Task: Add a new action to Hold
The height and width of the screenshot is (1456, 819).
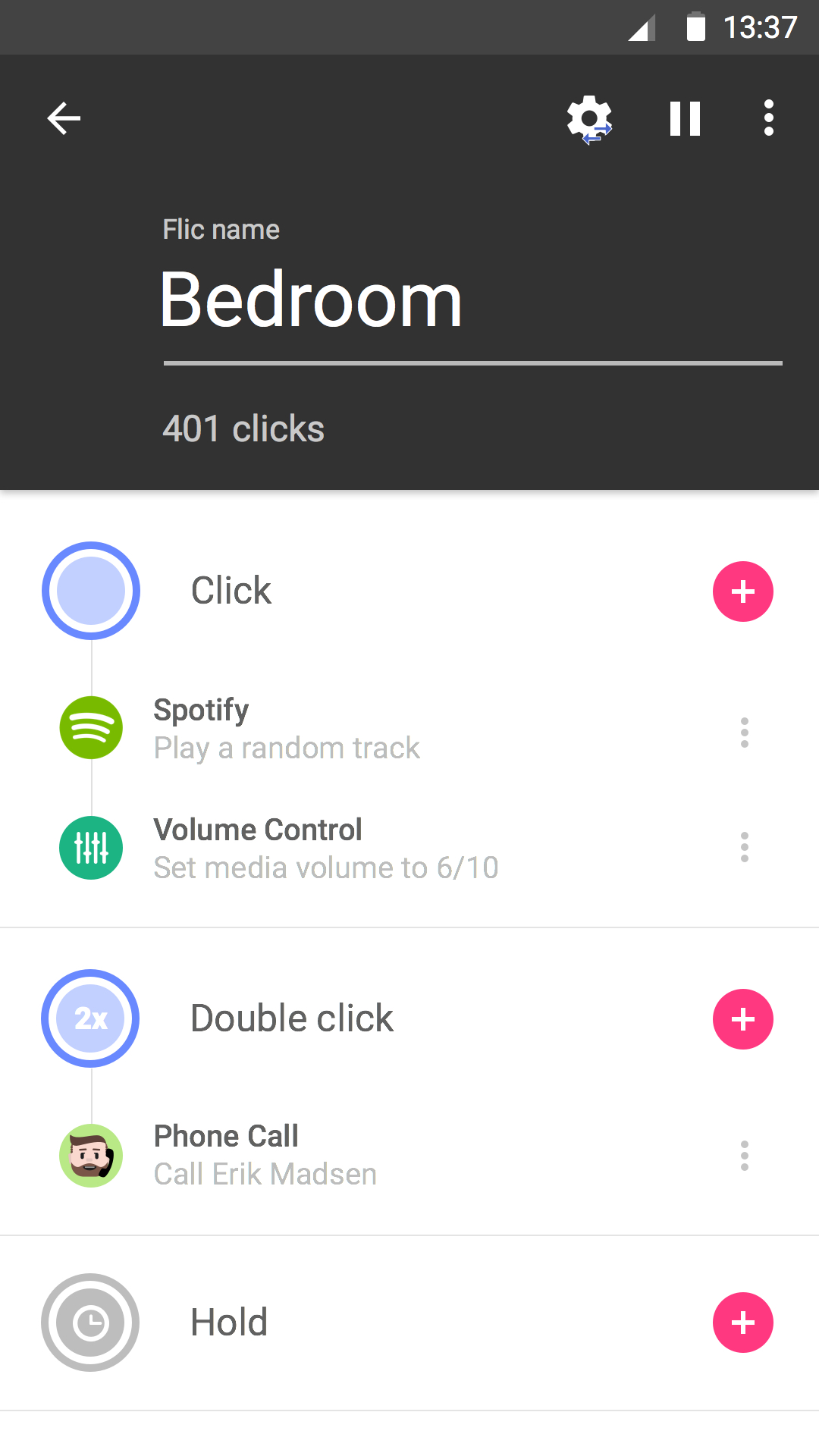Action: (x=743, y=1322)
